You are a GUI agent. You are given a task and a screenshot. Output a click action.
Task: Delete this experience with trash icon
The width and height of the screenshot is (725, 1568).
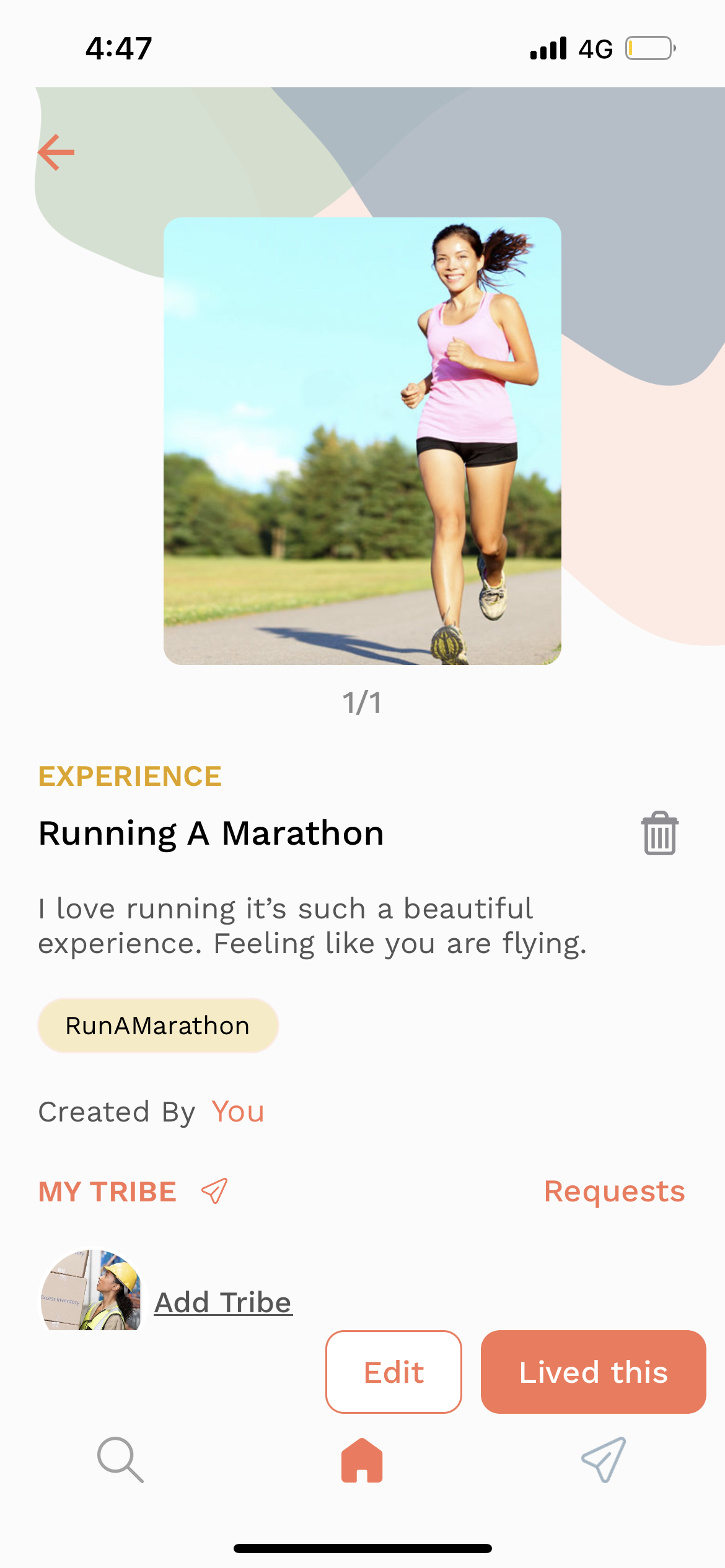[x=659, y=834]
